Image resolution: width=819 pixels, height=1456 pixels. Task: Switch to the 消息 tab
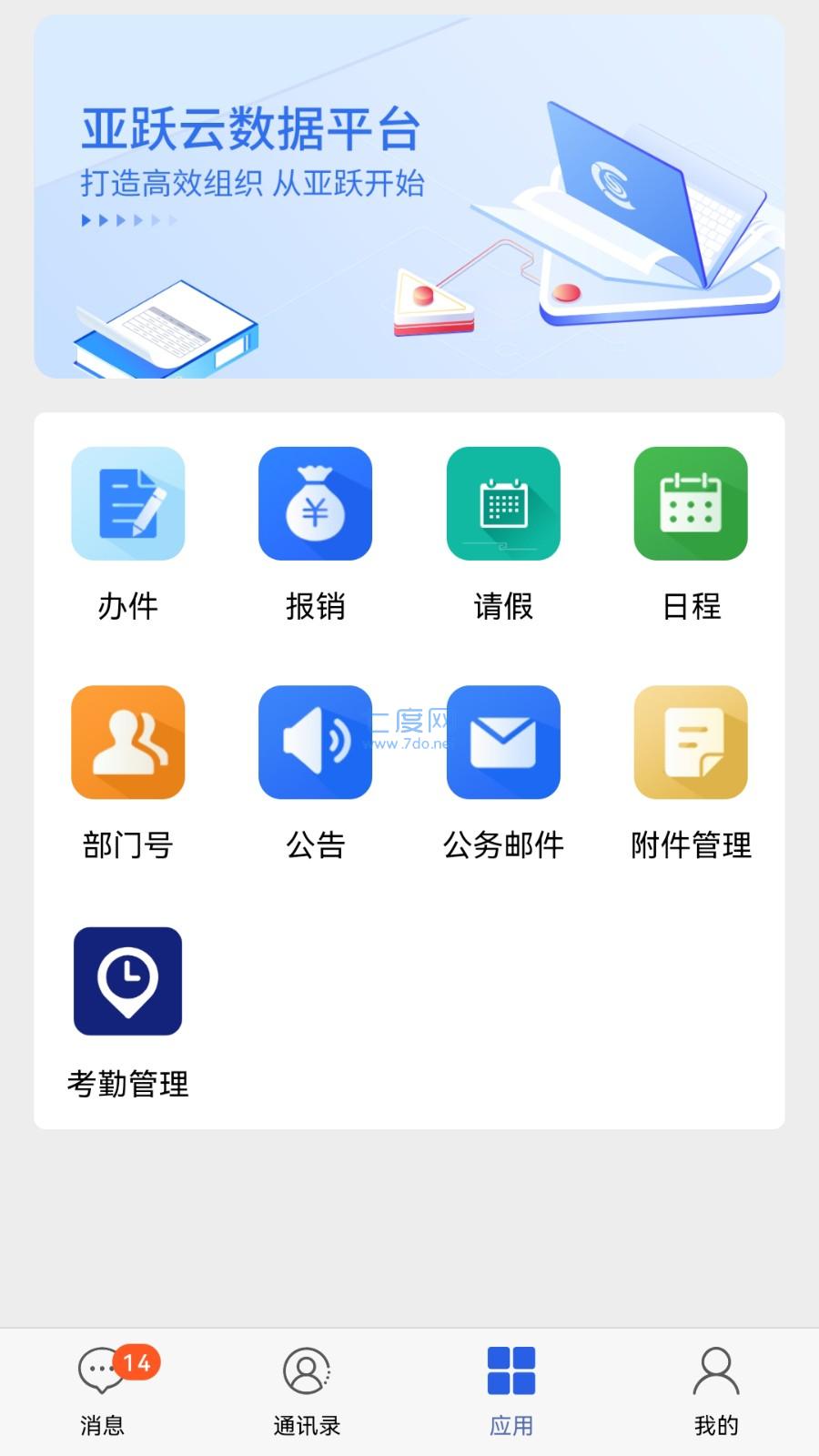click(x=103, y=1392)
